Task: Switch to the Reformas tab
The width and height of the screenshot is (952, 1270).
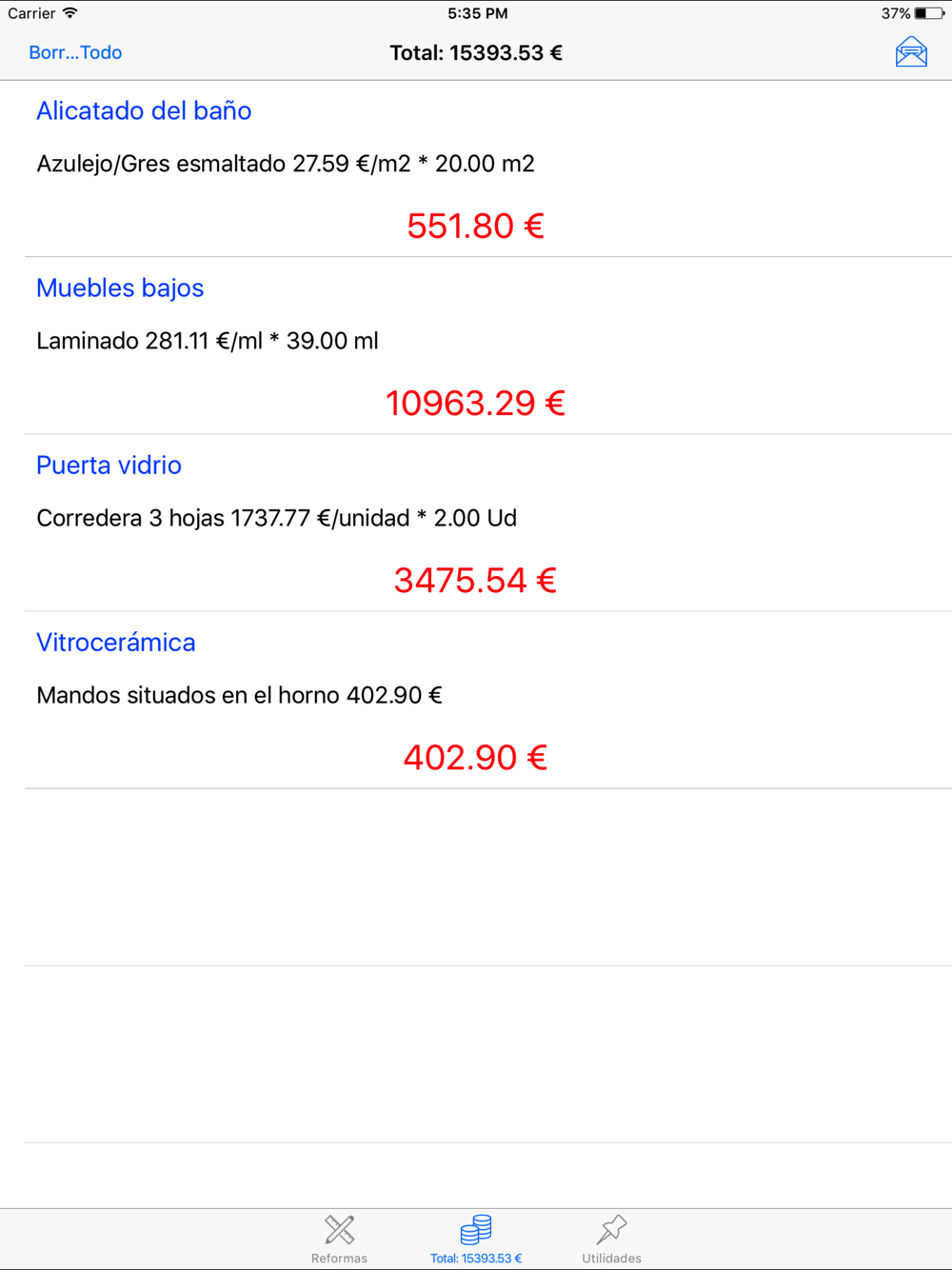Action: pyautogui.click(x=339, y=1239)
